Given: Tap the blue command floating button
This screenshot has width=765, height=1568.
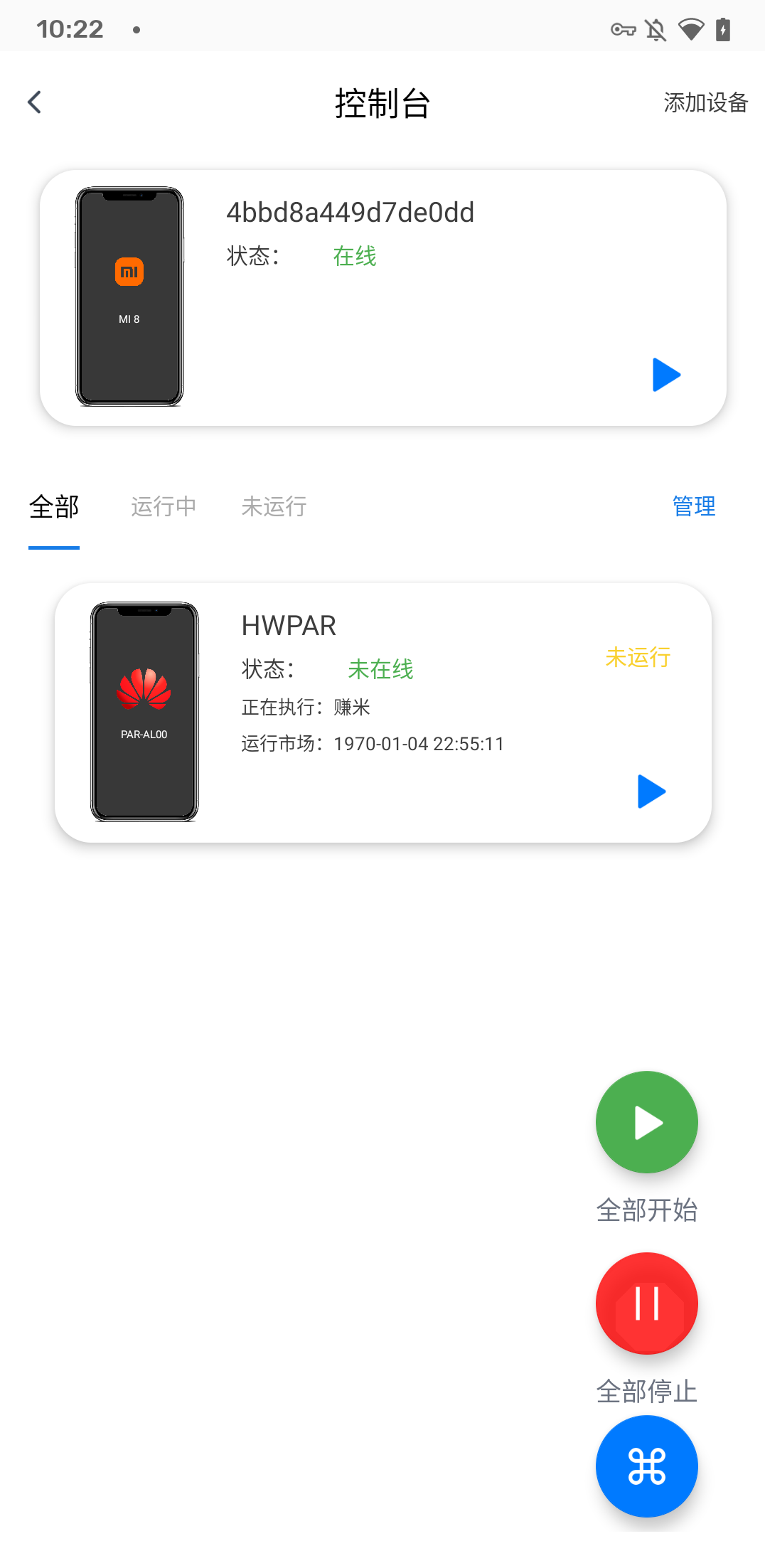Looking at the screenshot, I should 646,1466.
